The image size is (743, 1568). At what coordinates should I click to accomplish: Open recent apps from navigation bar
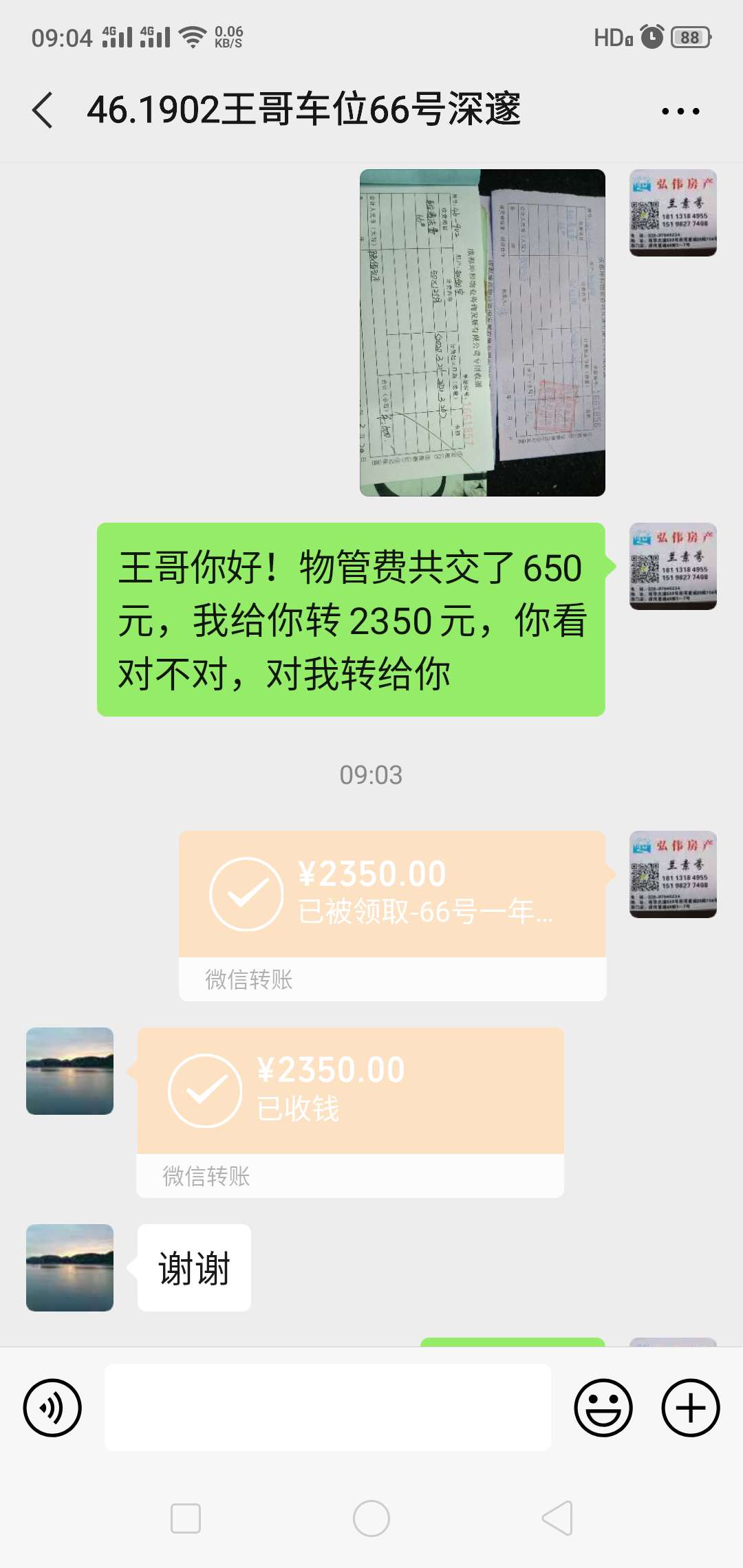tap(186, 1518)
